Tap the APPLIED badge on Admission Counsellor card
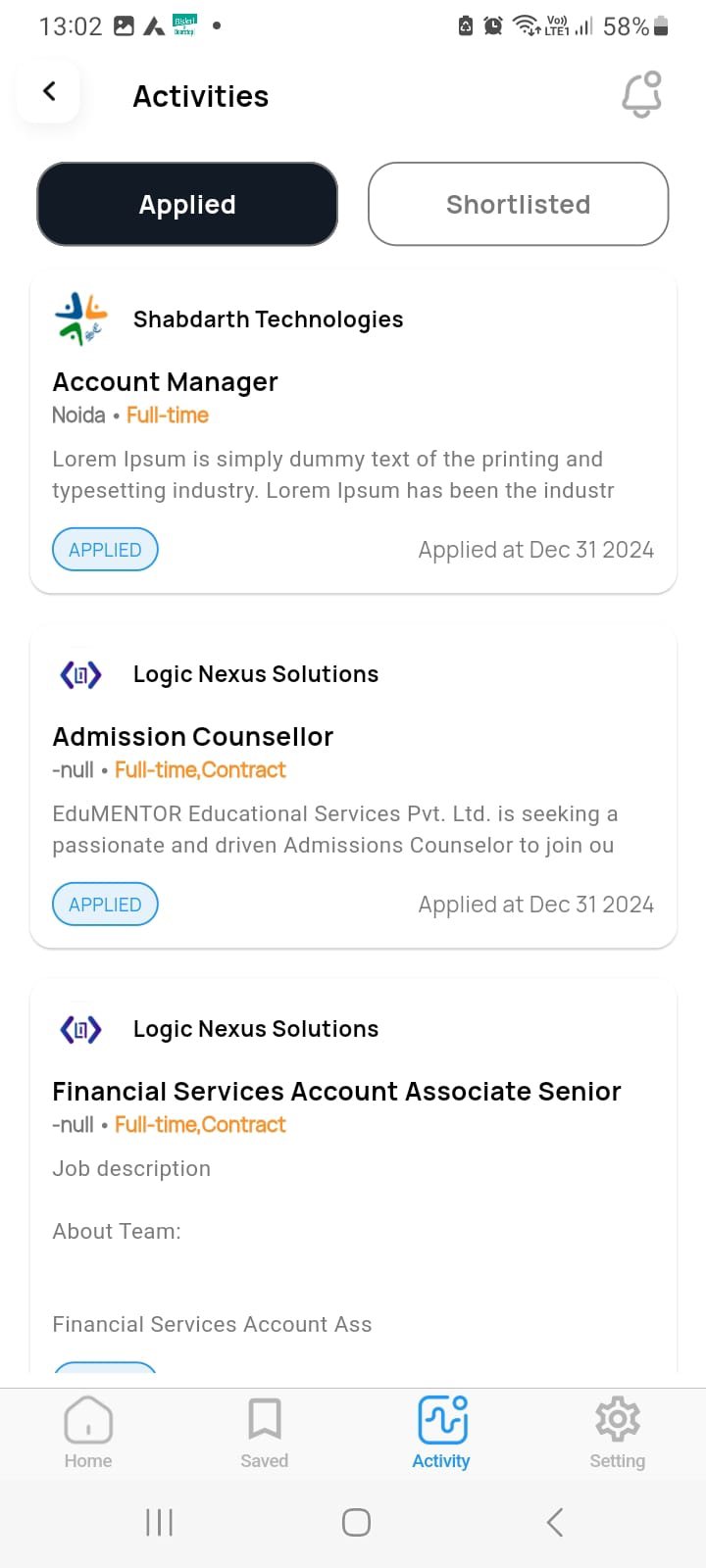This screenshot has width=706, height=1568. 104,904
